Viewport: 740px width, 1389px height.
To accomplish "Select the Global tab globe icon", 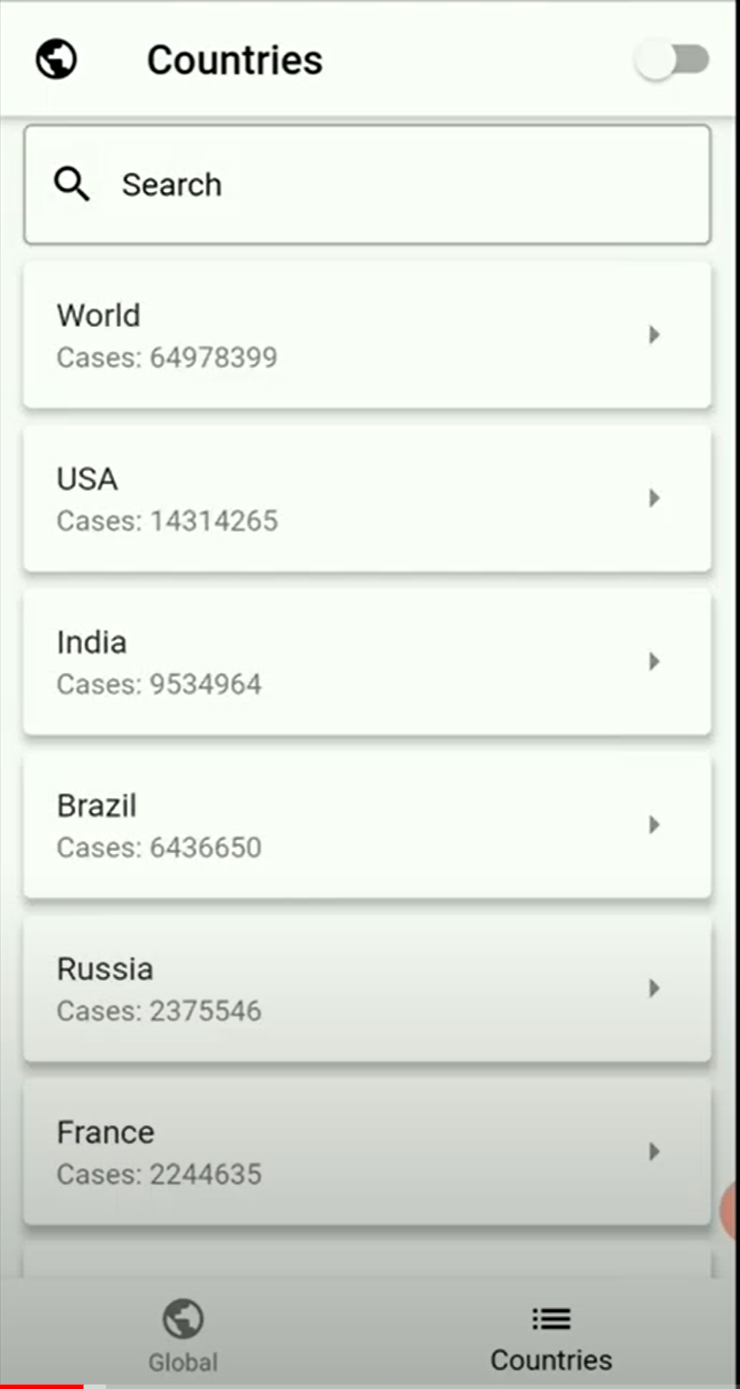I will click(x=182, y=1318).
